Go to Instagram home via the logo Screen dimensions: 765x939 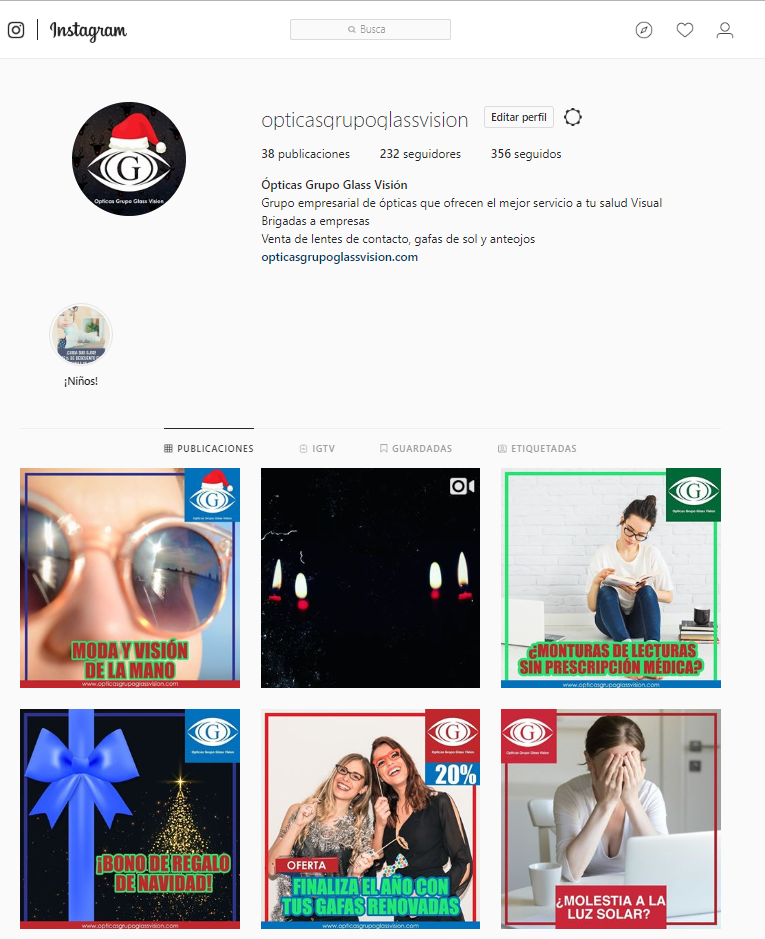pos(88,31)
